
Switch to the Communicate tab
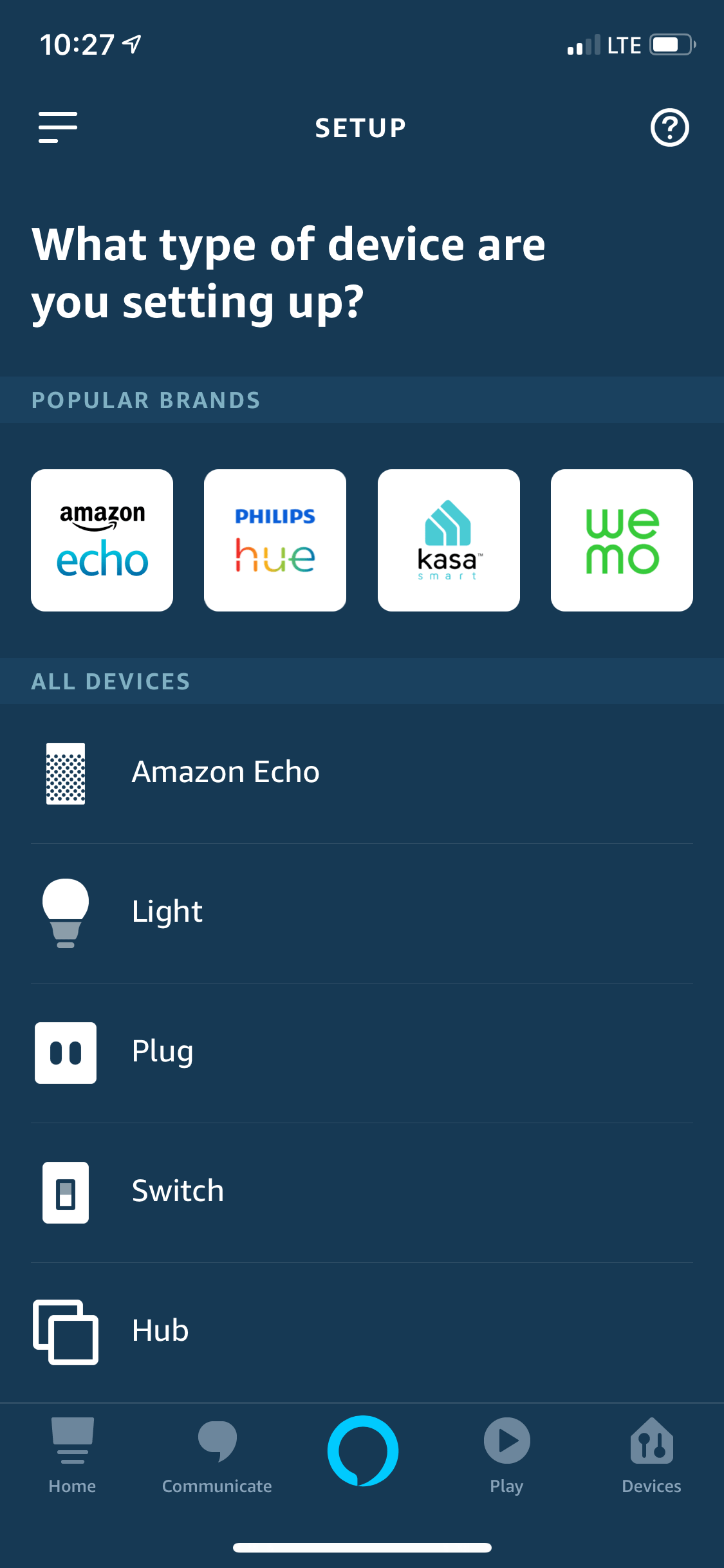point(217,1455)
